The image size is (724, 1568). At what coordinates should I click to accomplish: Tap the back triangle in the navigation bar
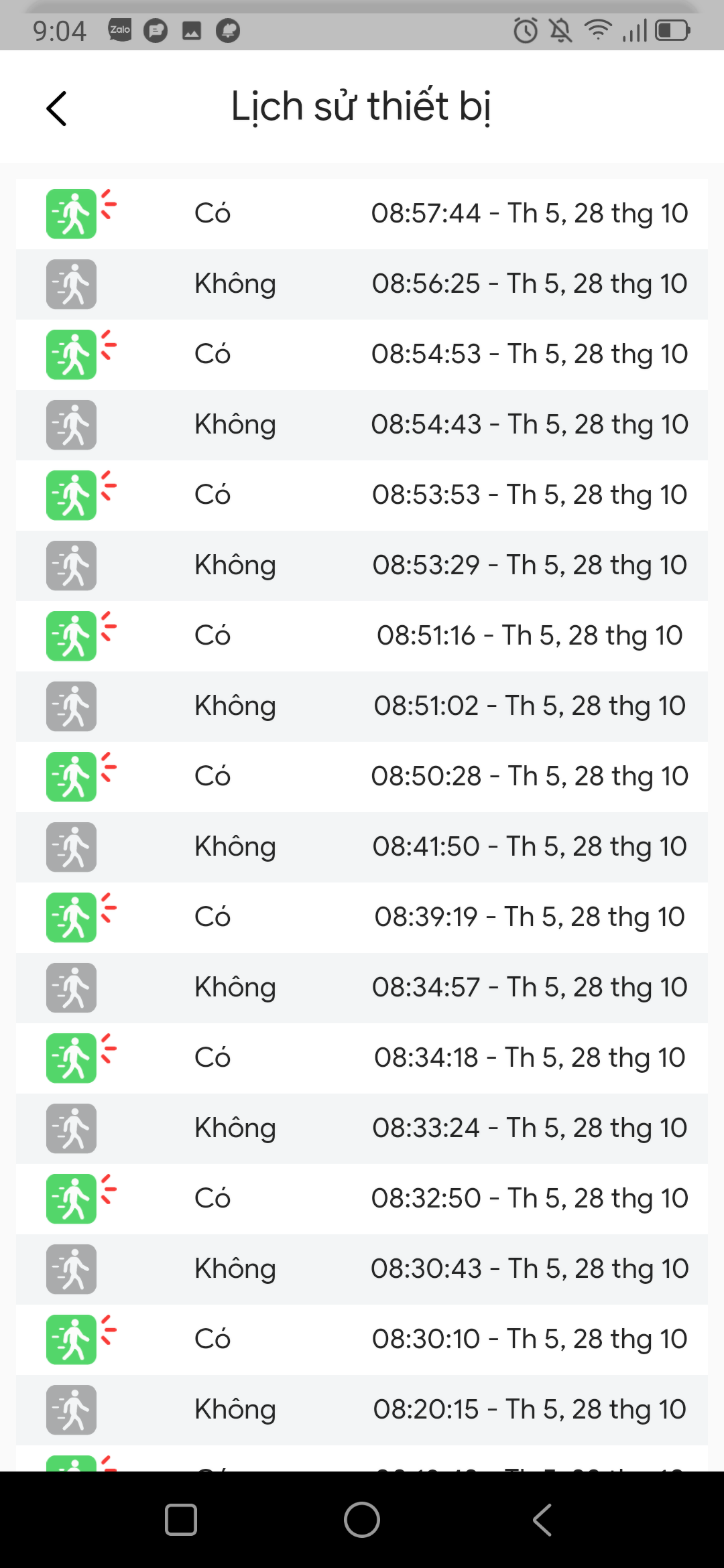[543, 1520]
